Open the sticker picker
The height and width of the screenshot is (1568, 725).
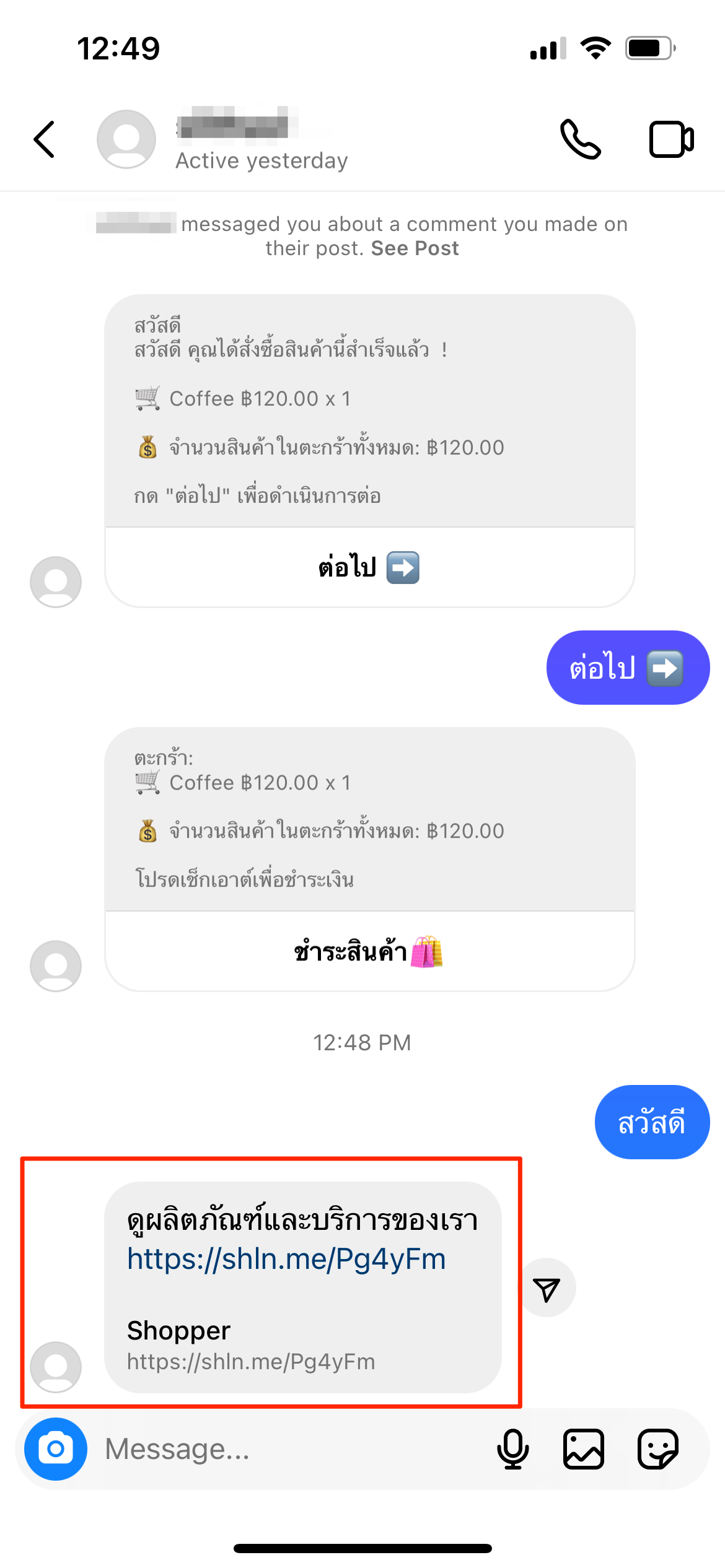[x=659, y=1449]
